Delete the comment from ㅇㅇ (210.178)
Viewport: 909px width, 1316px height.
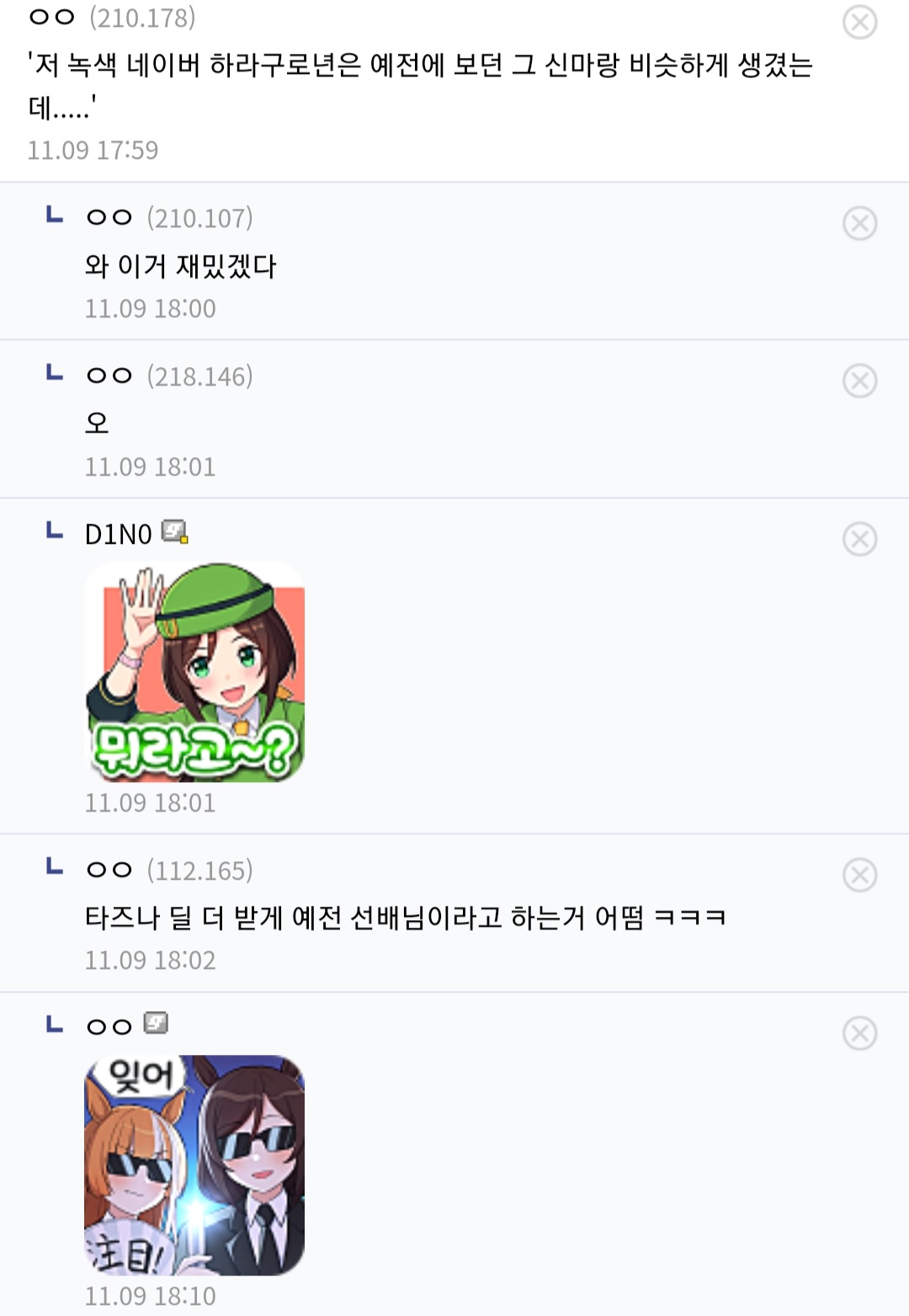[859, 23]
